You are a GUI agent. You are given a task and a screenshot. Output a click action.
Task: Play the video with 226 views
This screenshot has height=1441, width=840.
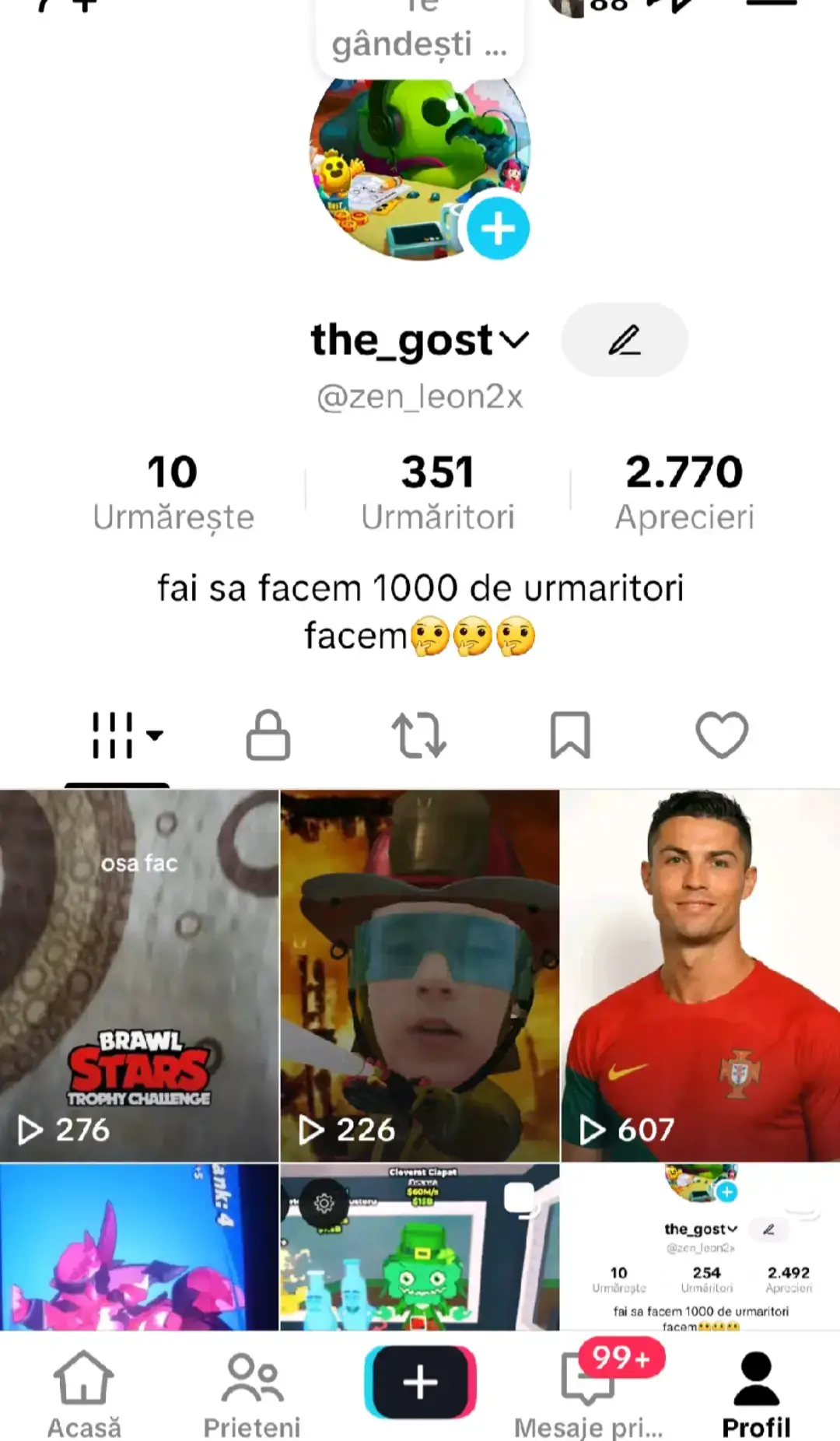pyautogui.click(x=419, y=976)
